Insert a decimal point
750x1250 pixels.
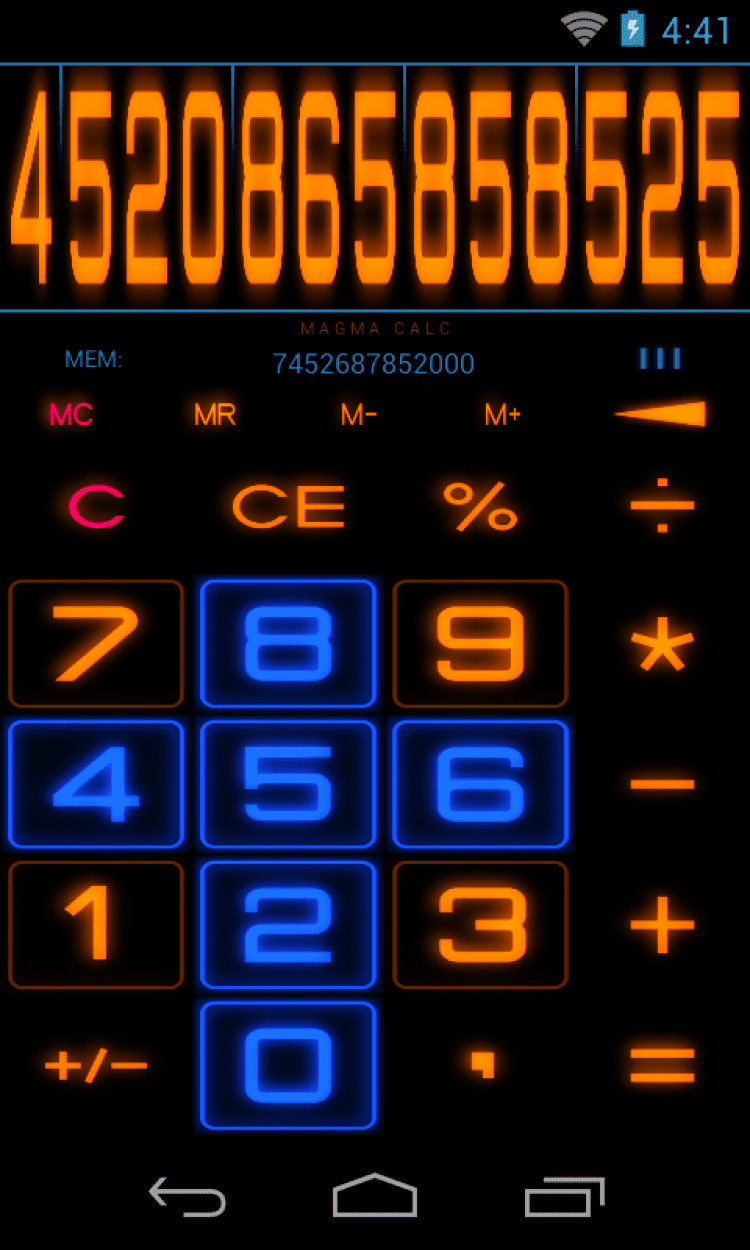(x=481, y=1064)
